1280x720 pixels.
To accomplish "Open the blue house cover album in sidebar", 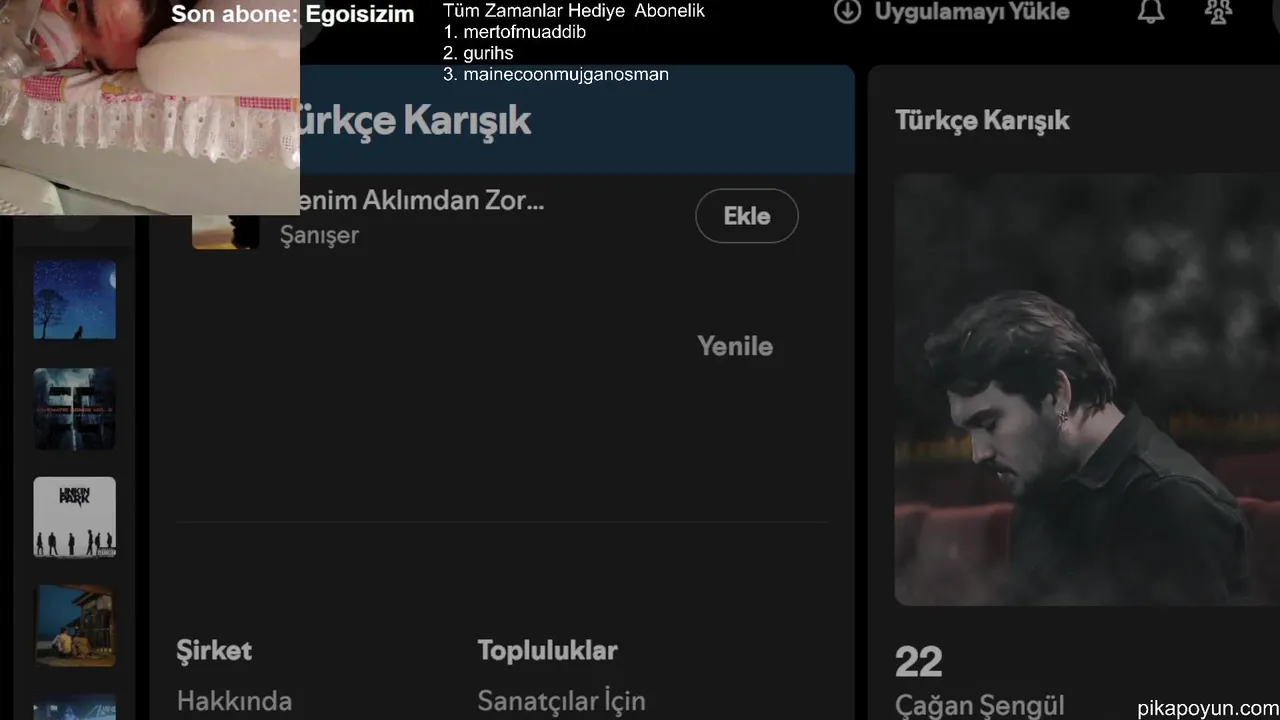I will click(x=75, y=626).
